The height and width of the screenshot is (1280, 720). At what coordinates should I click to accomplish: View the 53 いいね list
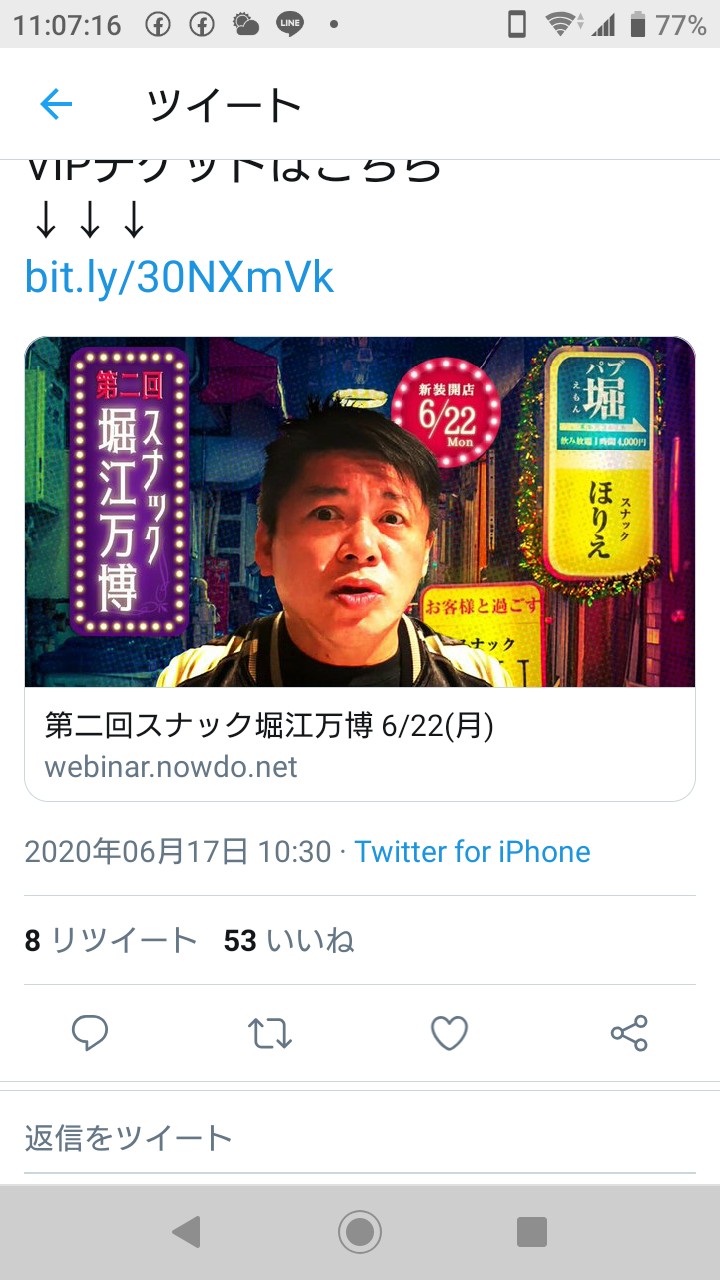click(289, 941)
